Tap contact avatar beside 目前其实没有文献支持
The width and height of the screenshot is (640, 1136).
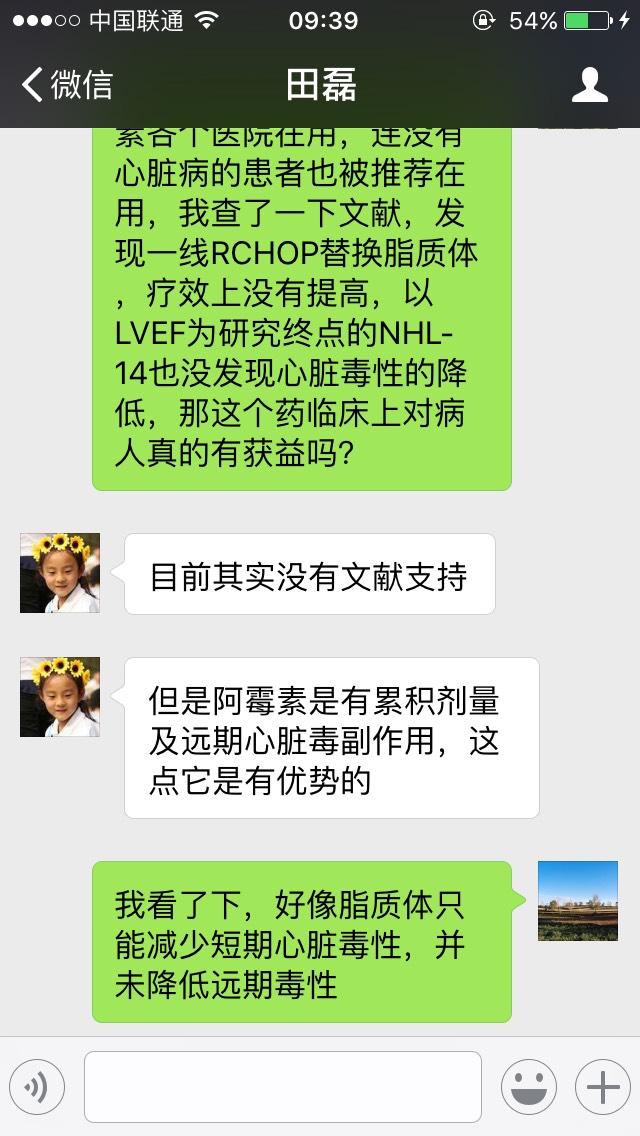click(60, 573)
